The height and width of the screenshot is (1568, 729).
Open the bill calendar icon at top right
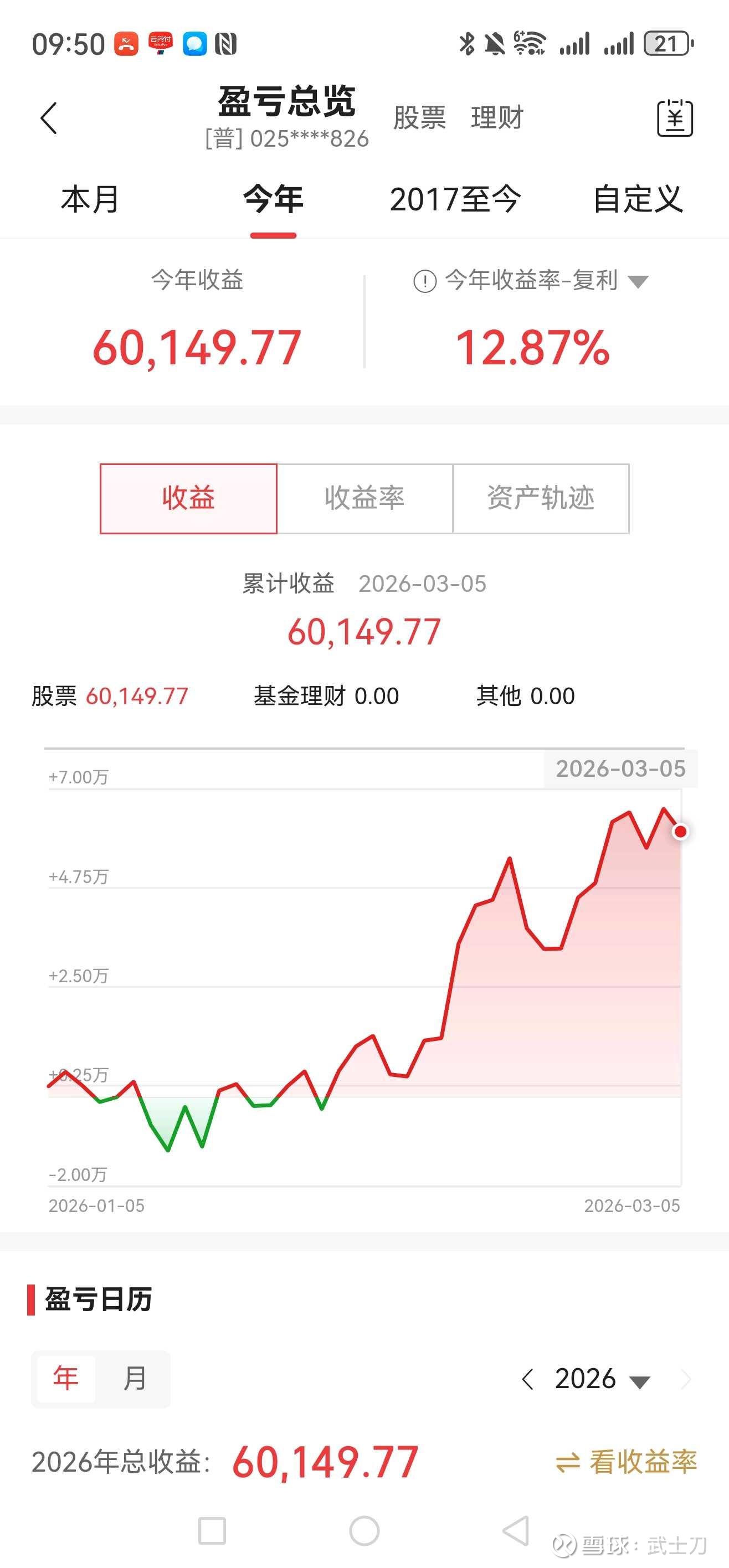coord(675,118)
